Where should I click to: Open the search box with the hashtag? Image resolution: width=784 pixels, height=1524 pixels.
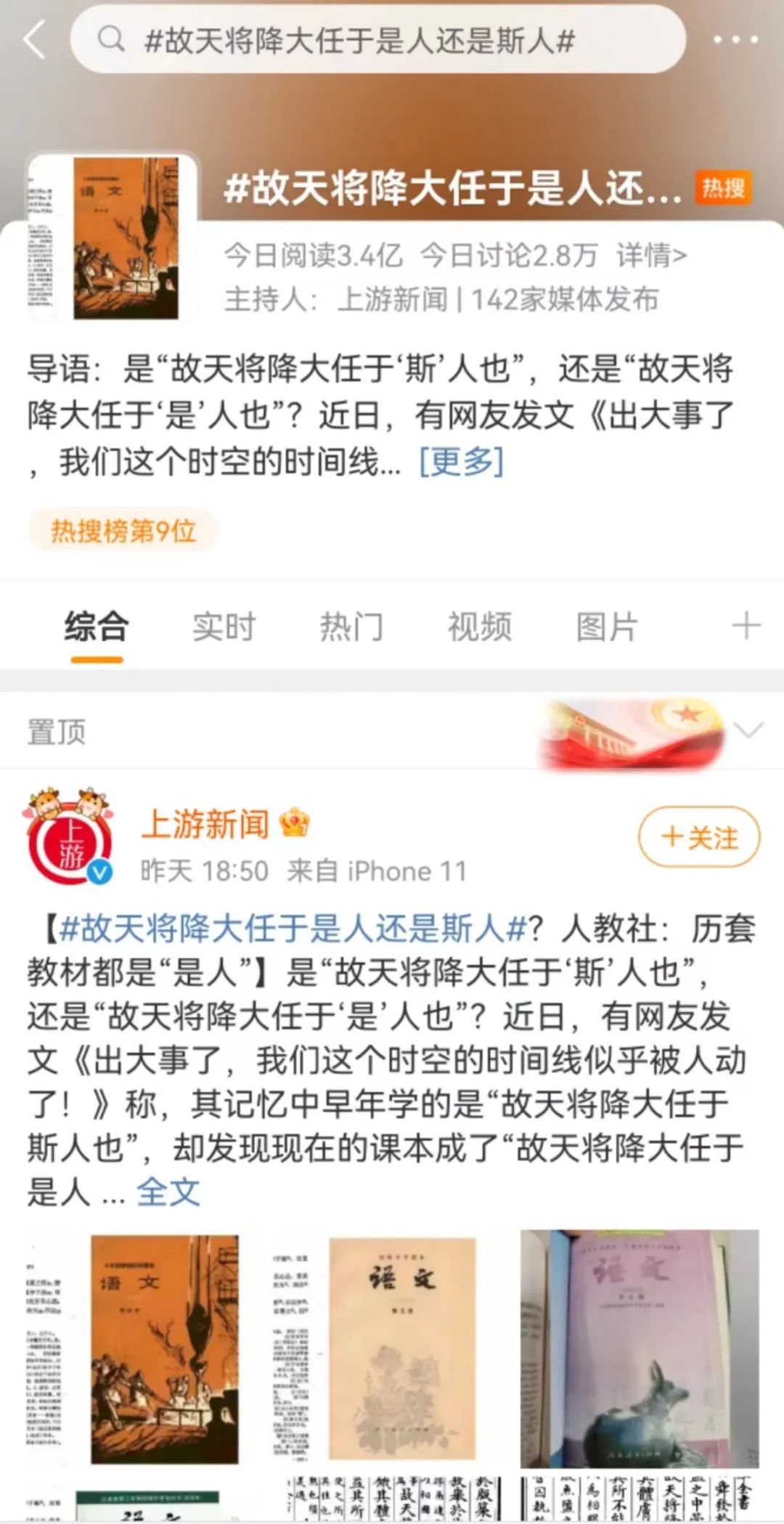tap(378, 39)
